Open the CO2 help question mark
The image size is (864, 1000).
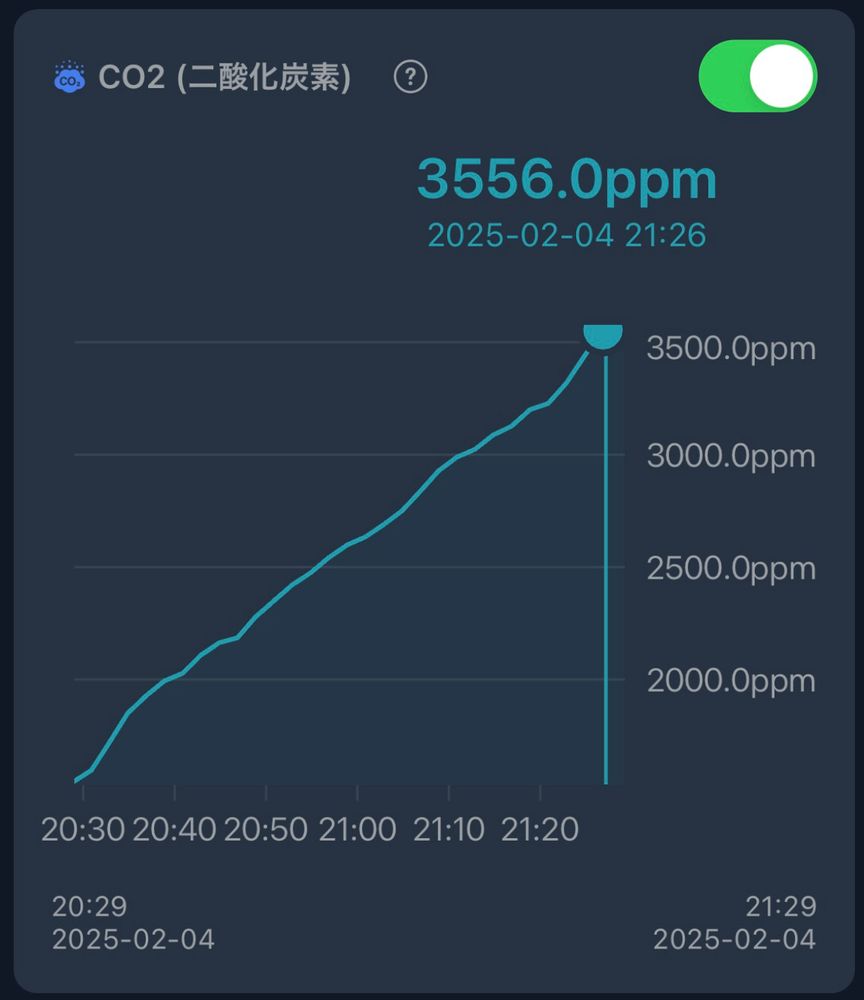coord(410,77)
